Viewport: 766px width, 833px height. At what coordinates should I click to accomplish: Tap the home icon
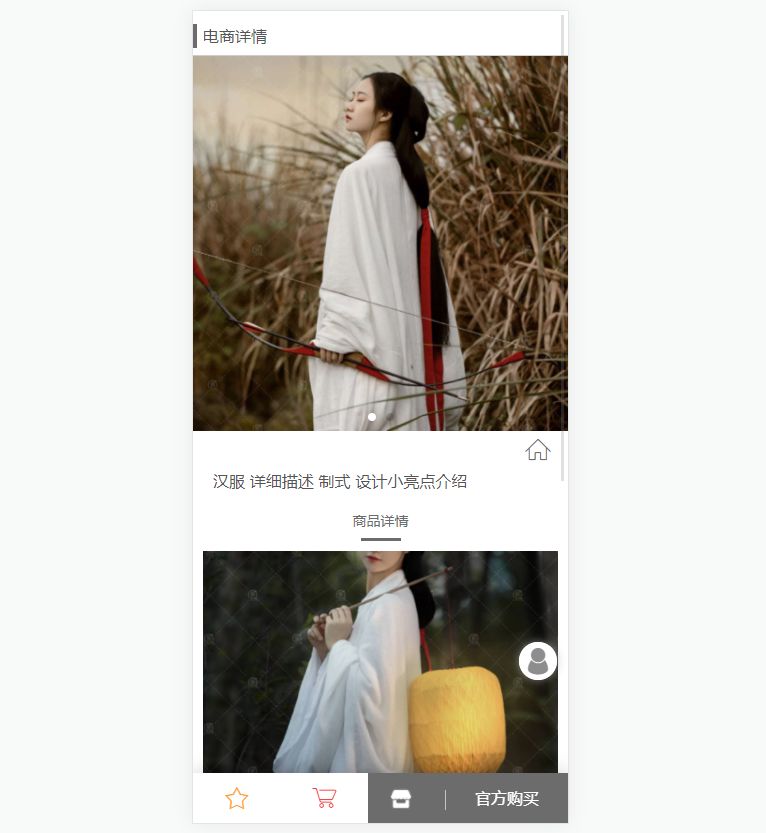pos(538,450)
